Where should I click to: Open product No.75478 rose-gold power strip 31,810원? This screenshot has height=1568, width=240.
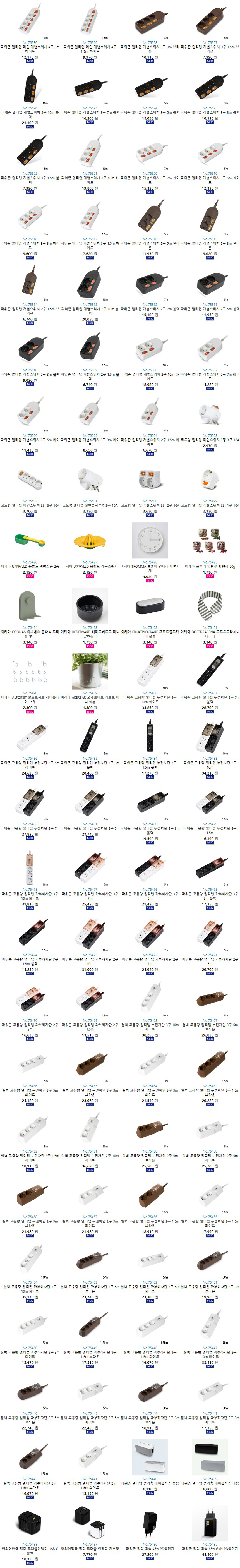[30, 868]
